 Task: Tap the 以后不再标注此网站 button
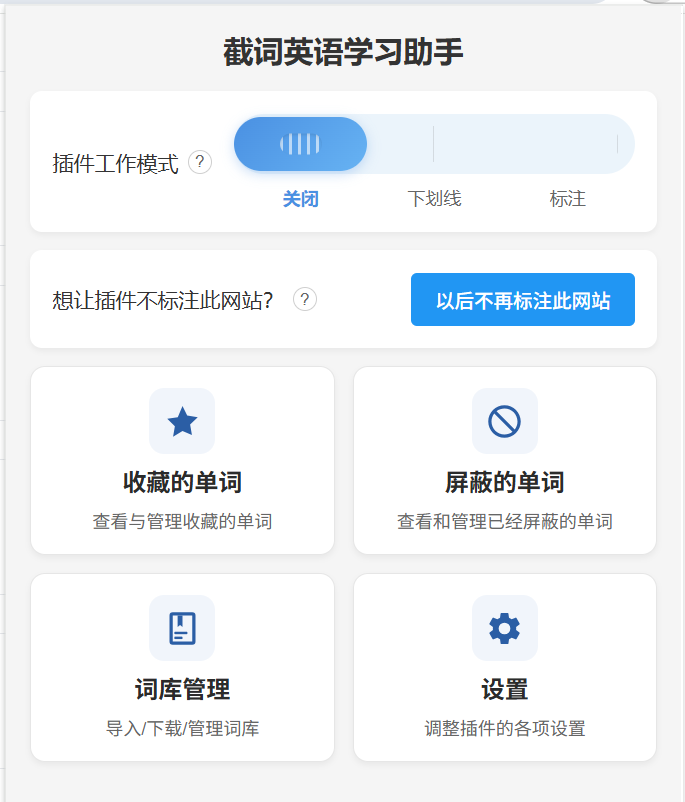click(522, 300)
